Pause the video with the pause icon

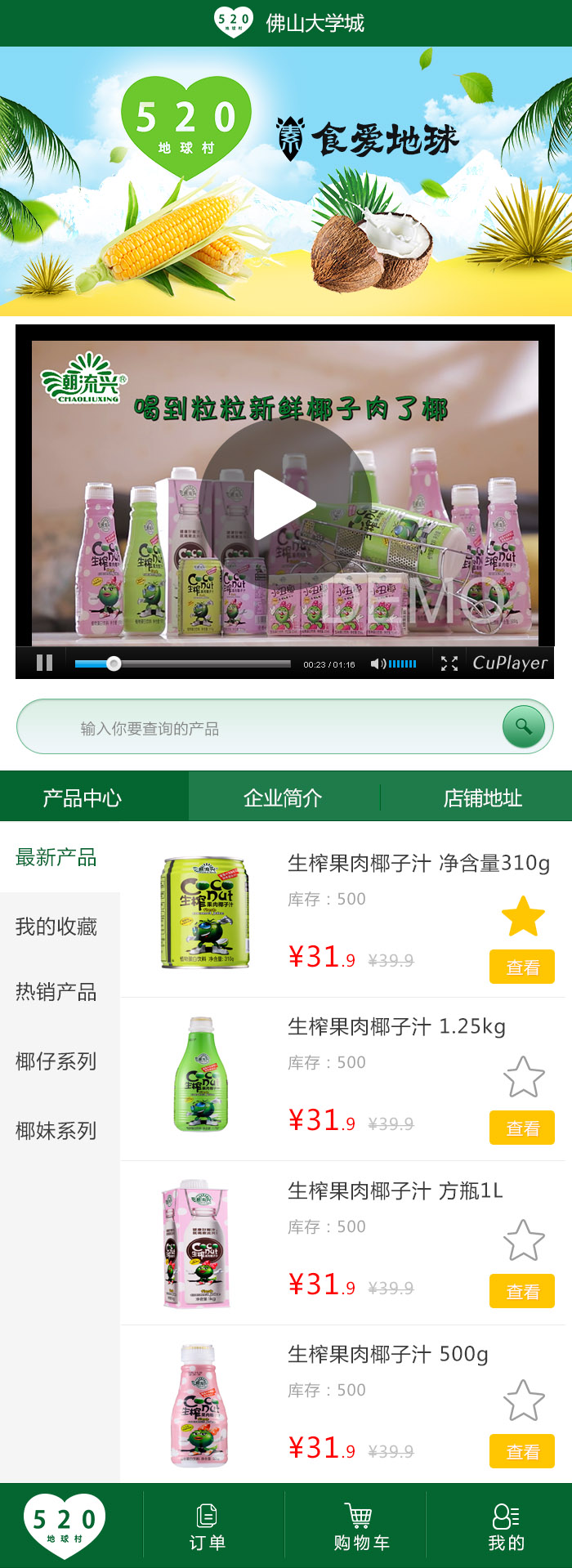[45, 663]
